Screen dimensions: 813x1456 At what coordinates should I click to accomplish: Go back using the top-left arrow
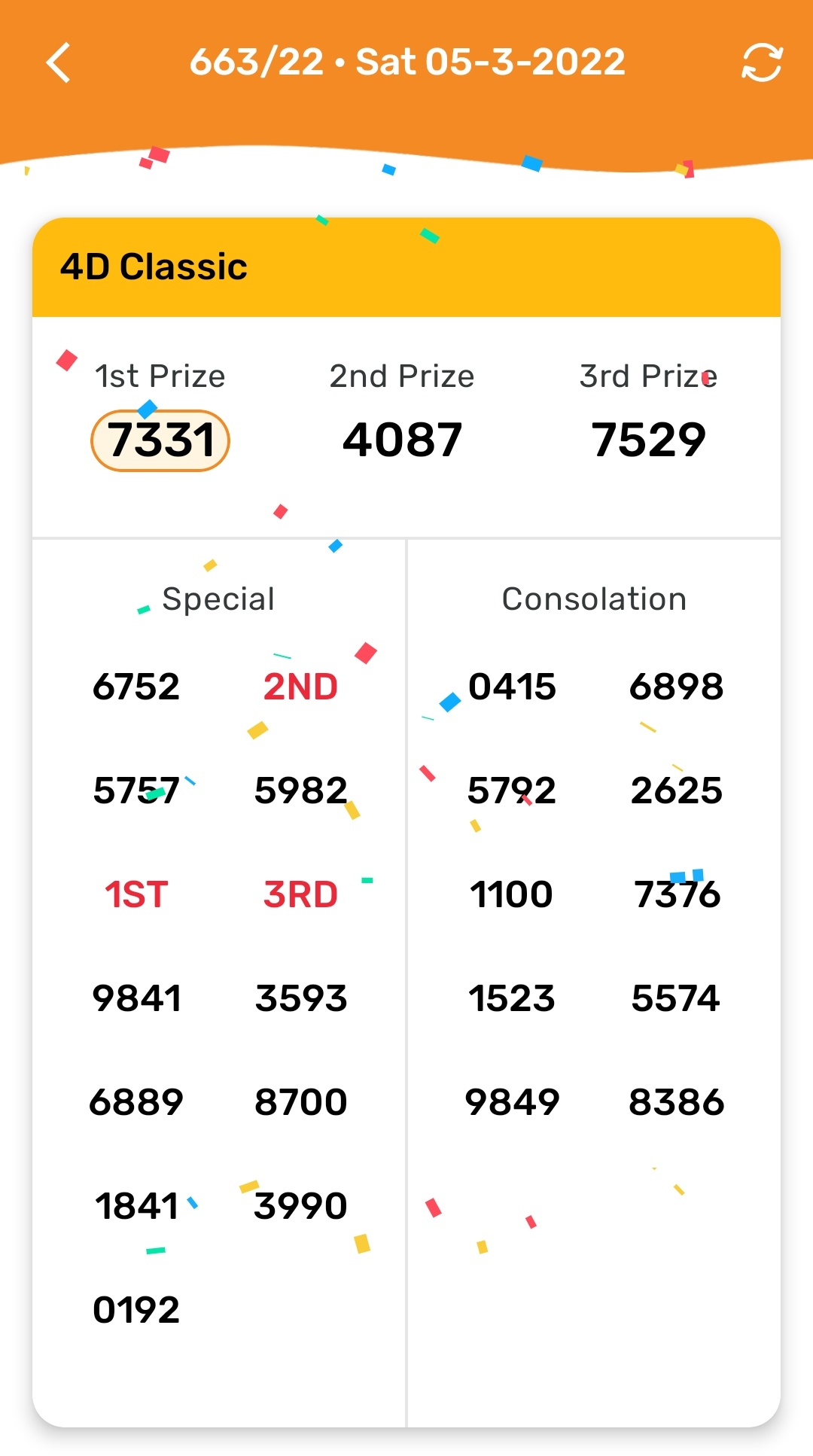coord(58,62)
